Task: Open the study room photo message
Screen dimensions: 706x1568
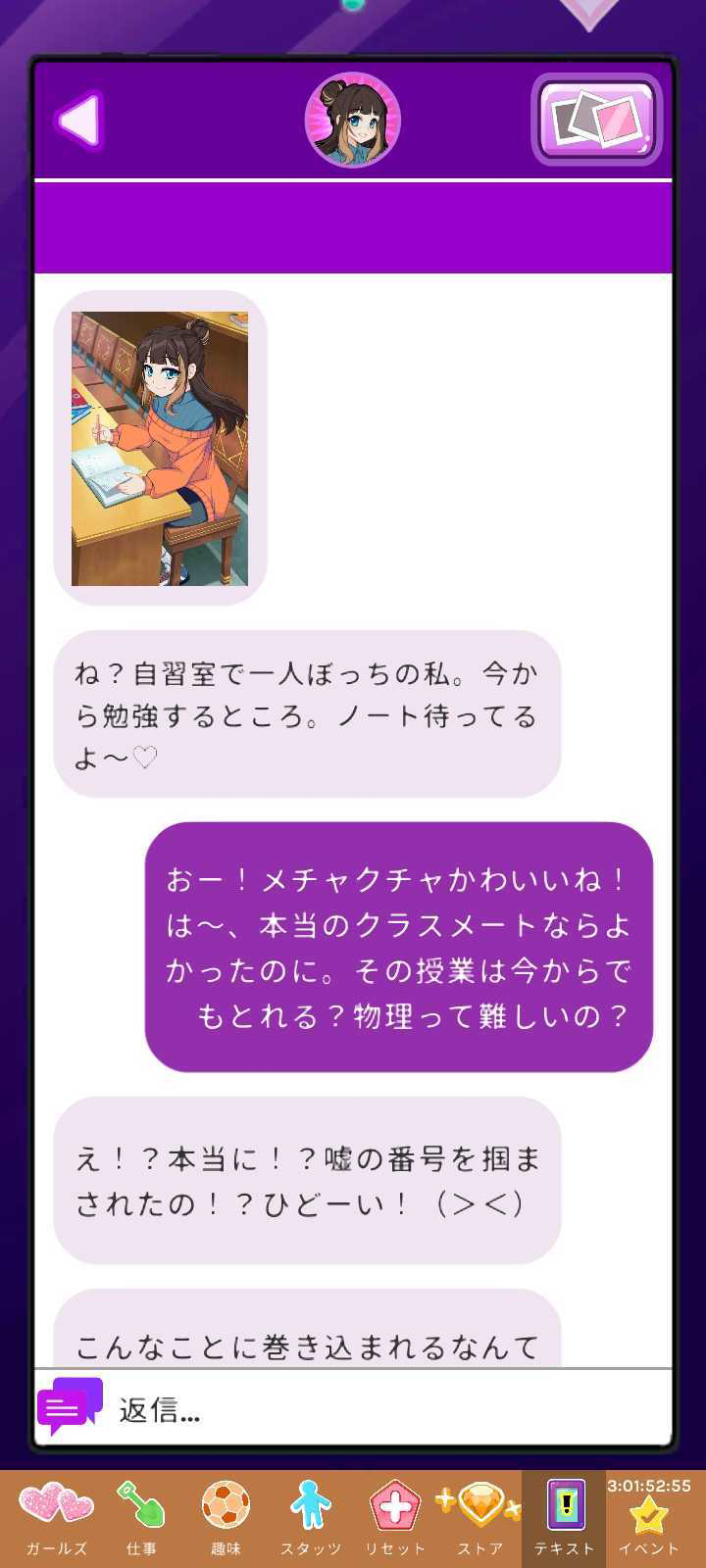Action: pos(160,448)
